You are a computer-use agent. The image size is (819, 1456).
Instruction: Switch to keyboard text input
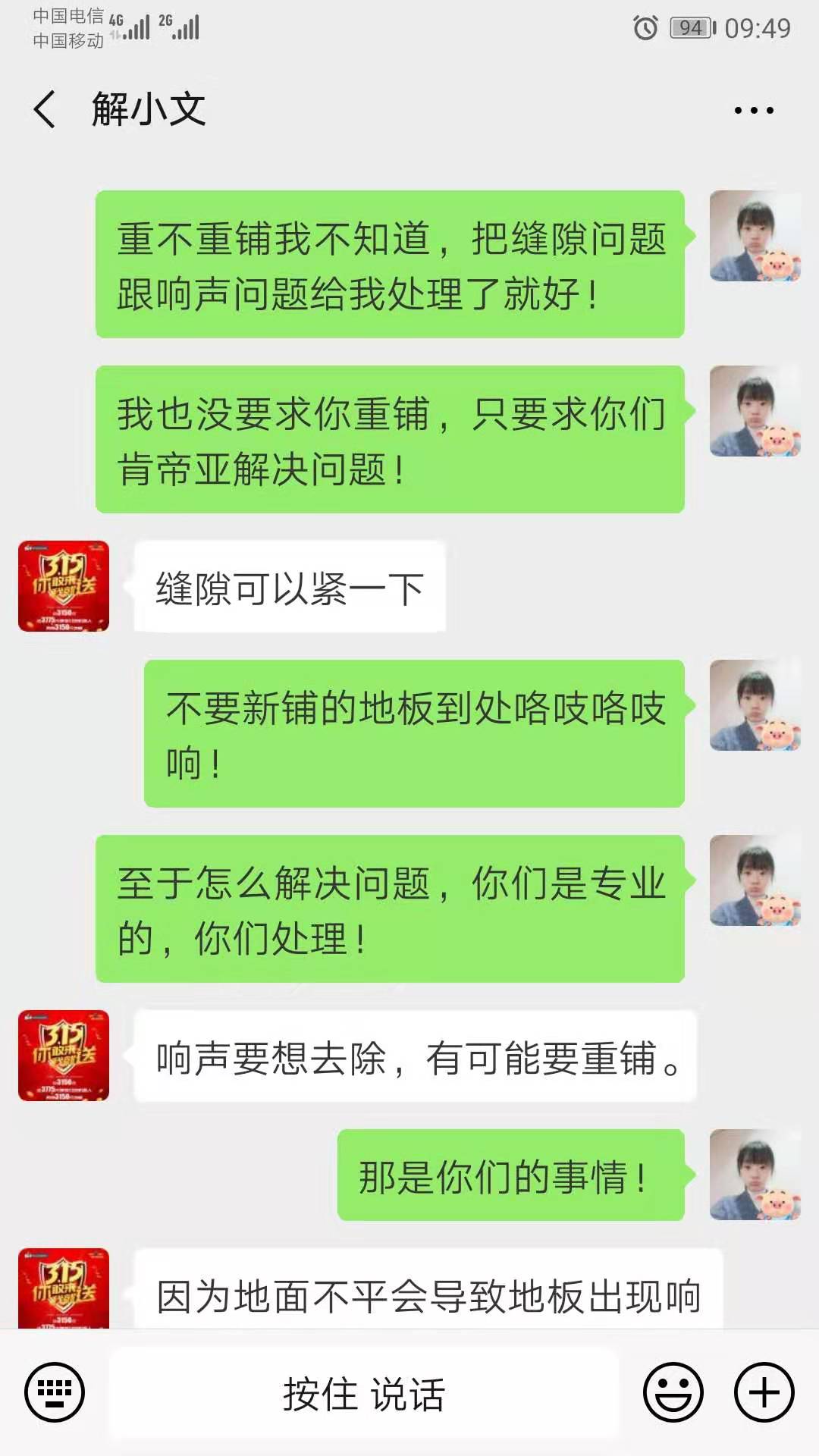point(55,1392)
